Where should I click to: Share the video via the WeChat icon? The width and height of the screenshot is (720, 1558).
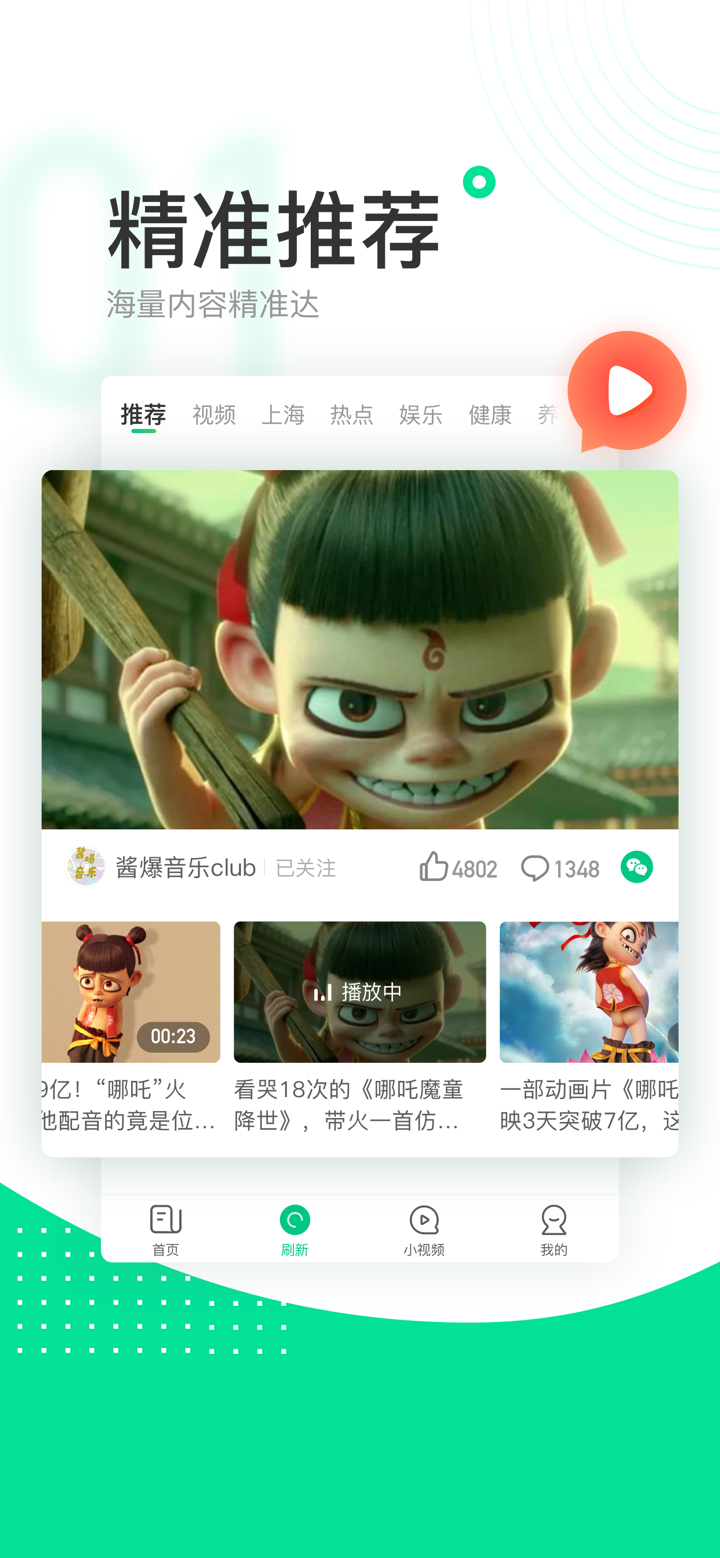(637, 866)
